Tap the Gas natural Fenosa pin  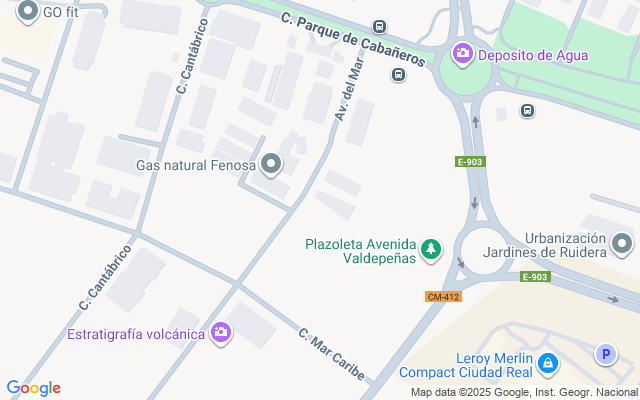coord(271,165)
